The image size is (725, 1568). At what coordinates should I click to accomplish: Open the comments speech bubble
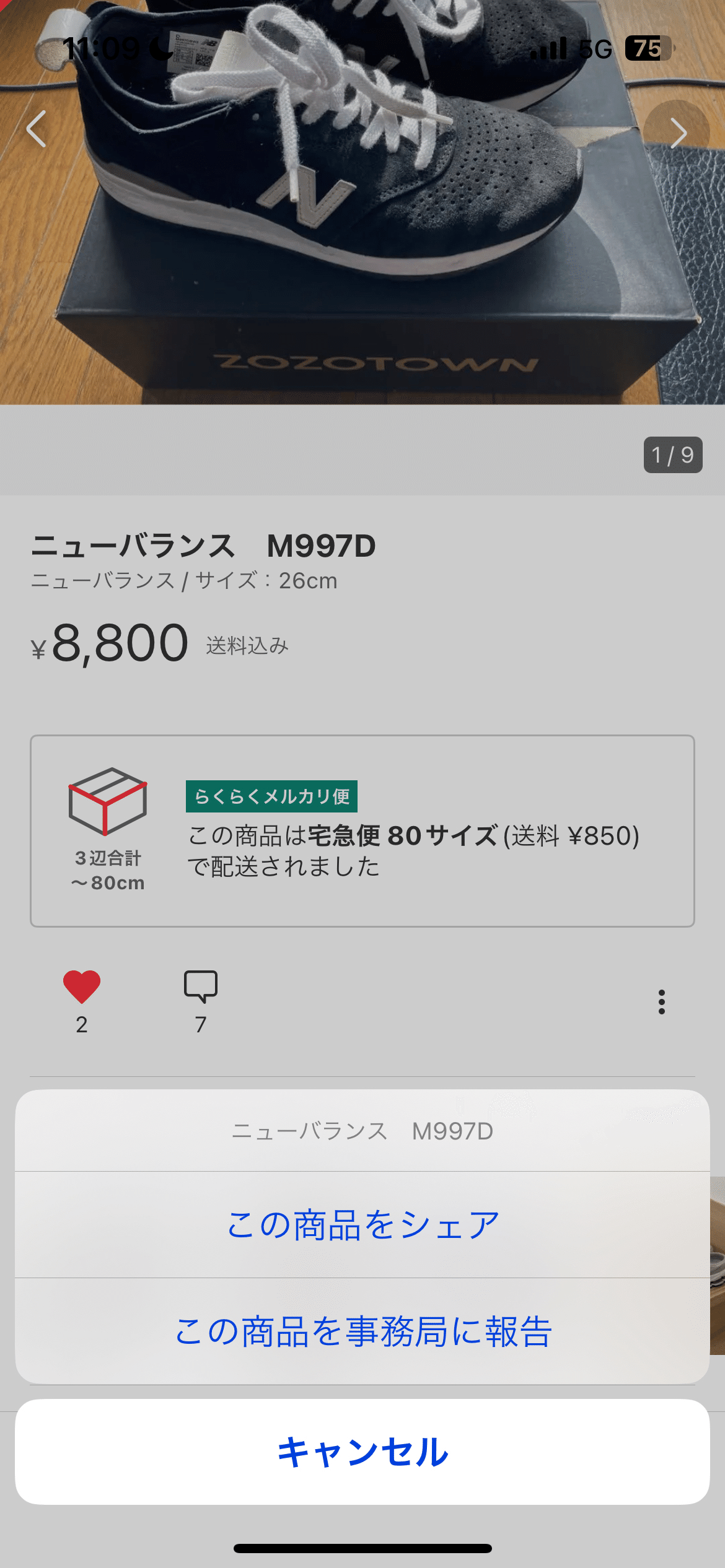pos(201,987)
